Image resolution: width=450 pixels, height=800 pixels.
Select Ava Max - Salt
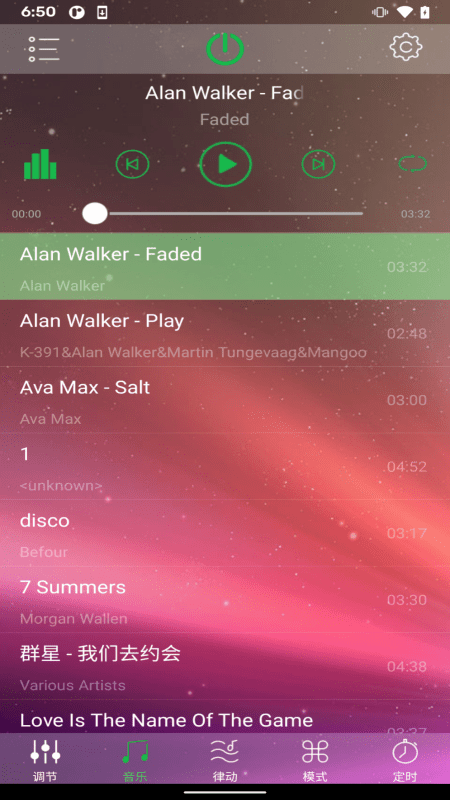tap(225, 399)
